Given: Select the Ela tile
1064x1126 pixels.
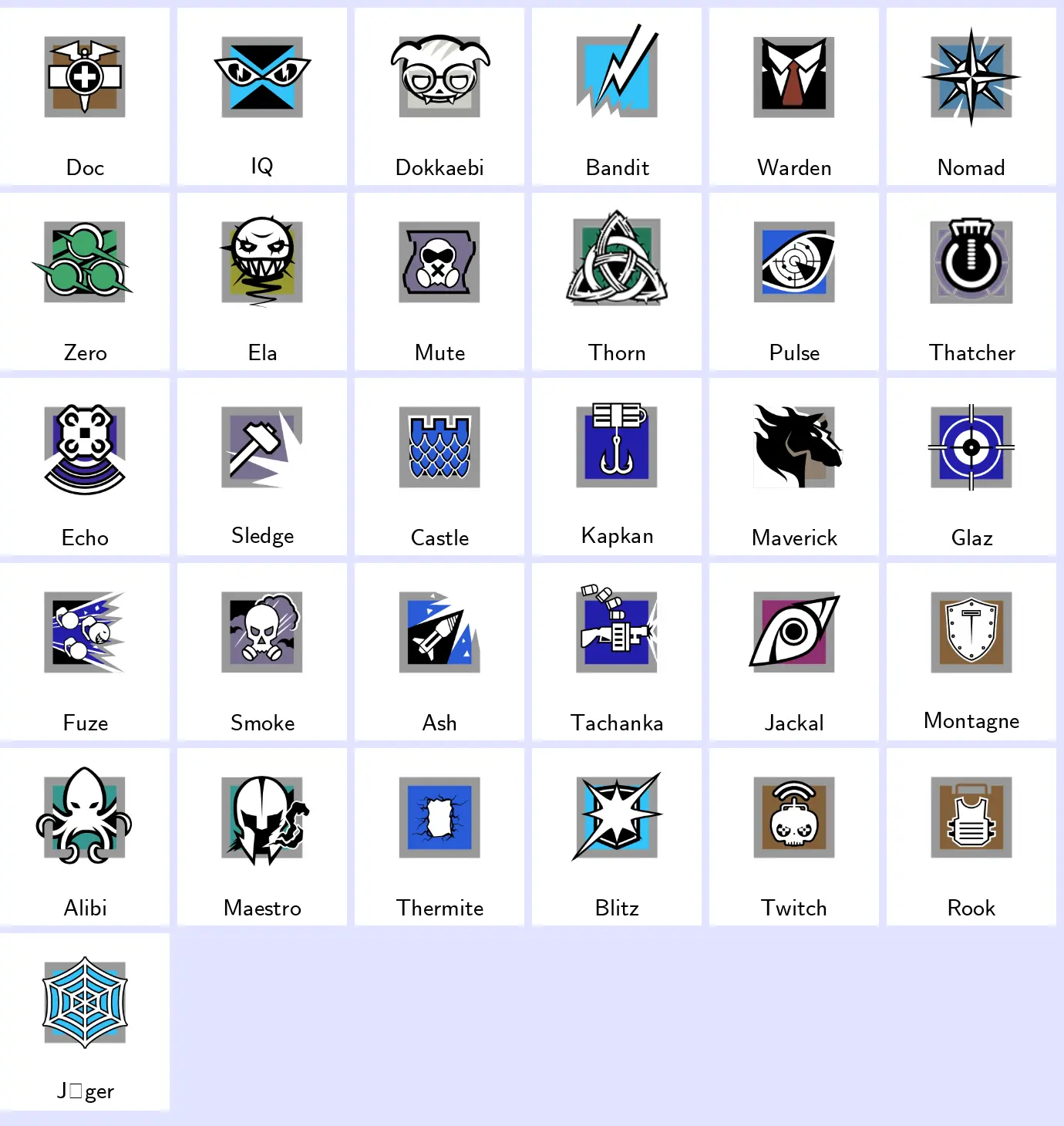Looking at the screenshot, I should (262, 281).
